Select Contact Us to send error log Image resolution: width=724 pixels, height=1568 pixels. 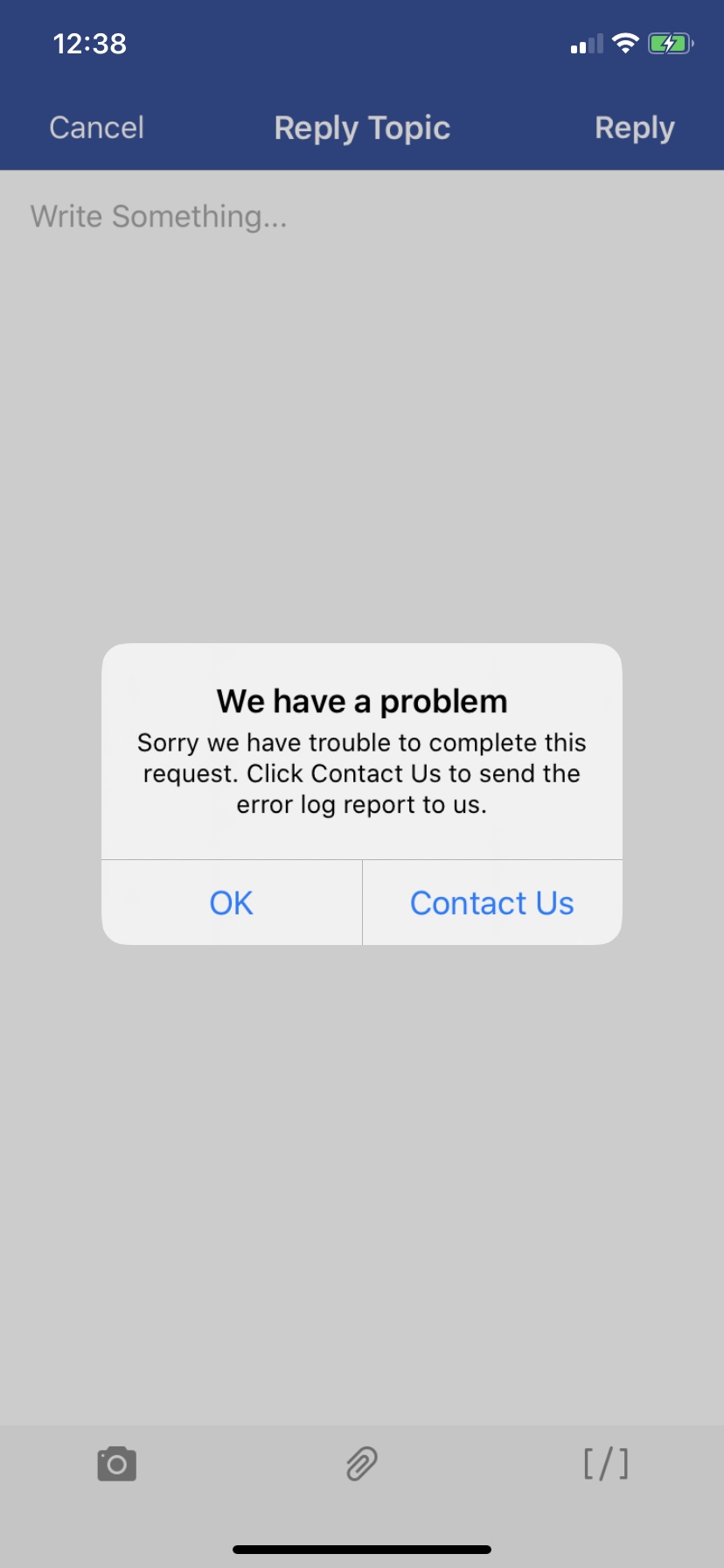[x=491, y=903]
